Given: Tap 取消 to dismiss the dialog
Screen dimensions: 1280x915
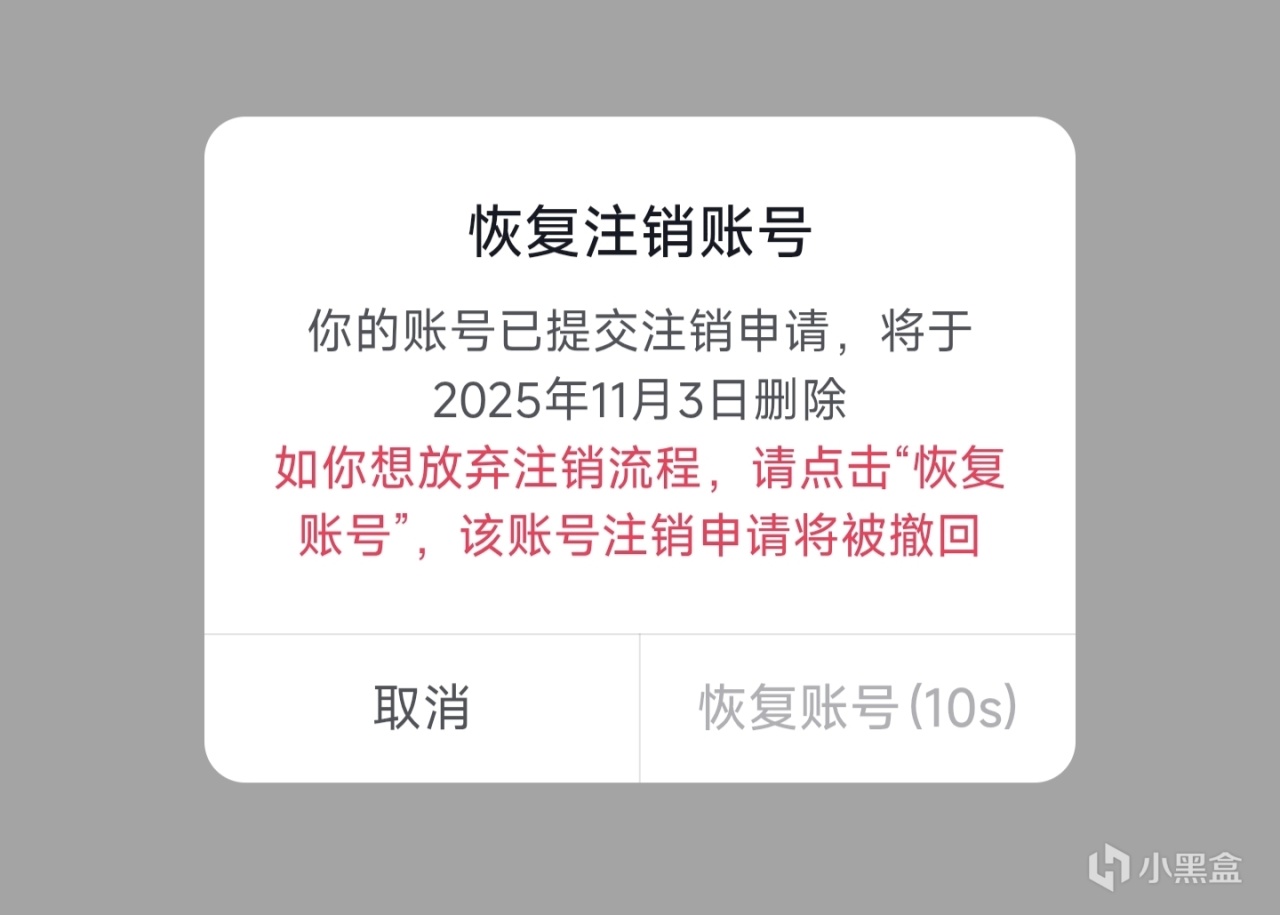Looking at the screenshot, I should (421, 708).
